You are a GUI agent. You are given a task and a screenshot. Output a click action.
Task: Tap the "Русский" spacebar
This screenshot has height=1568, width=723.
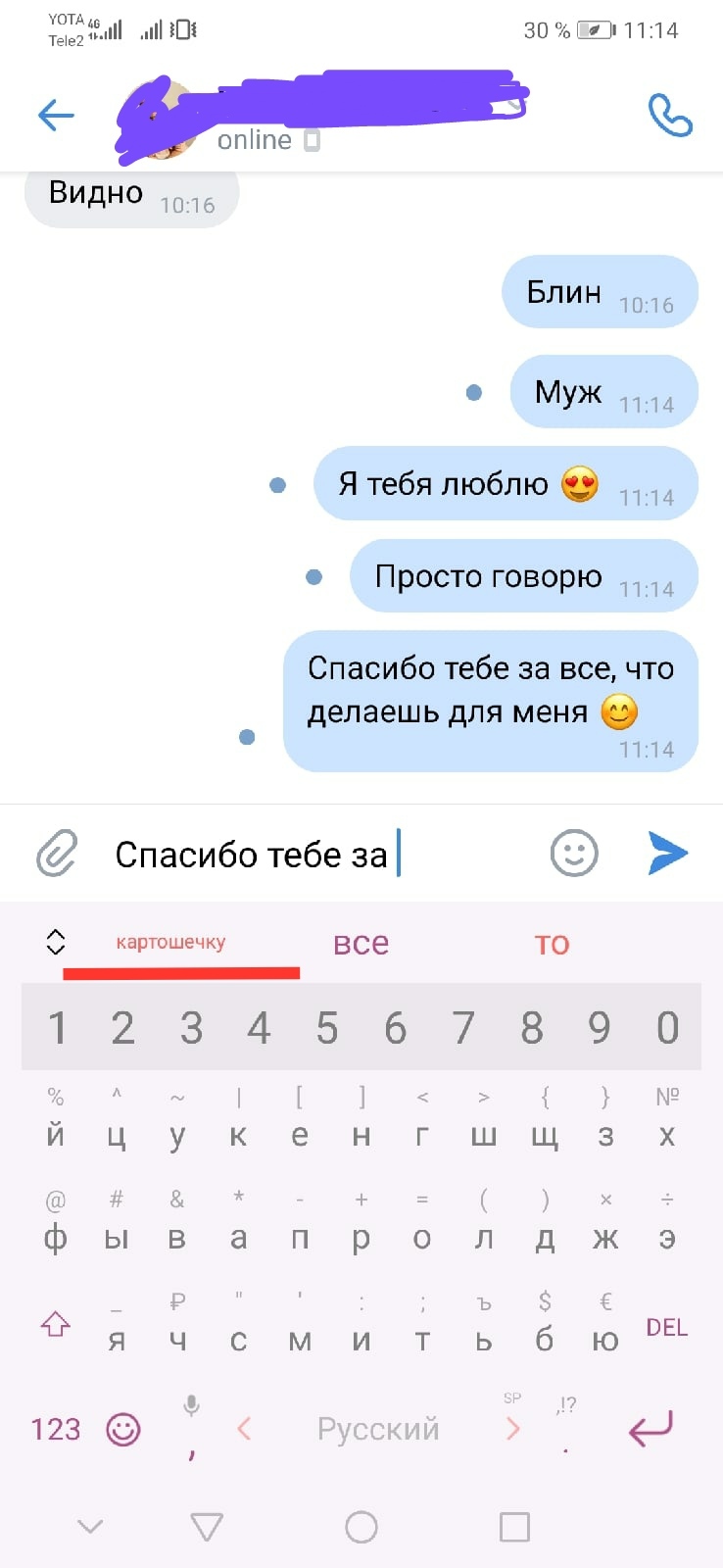tap(378, 1430)
